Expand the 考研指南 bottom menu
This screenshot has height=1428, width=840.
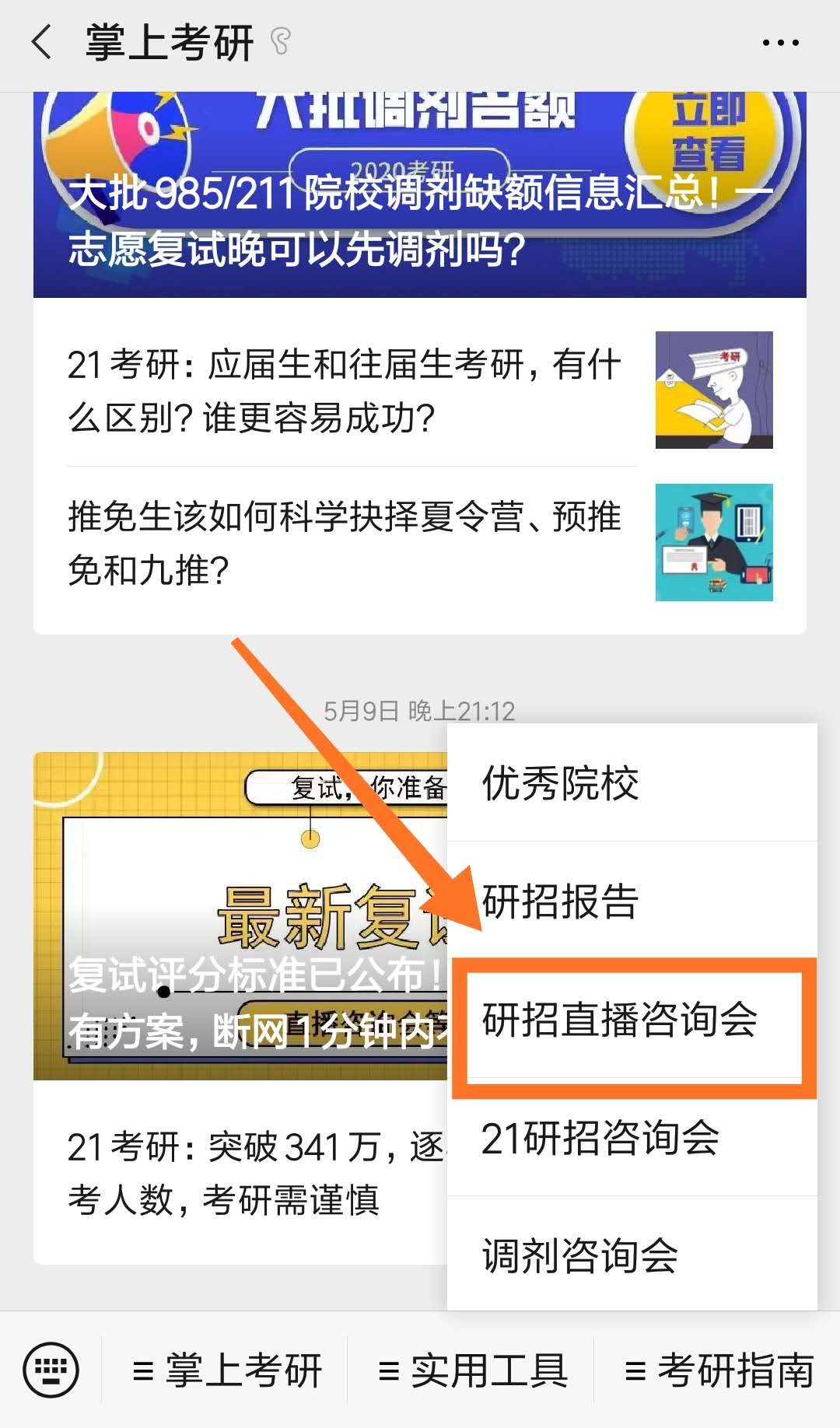[x=719, y=1370]
